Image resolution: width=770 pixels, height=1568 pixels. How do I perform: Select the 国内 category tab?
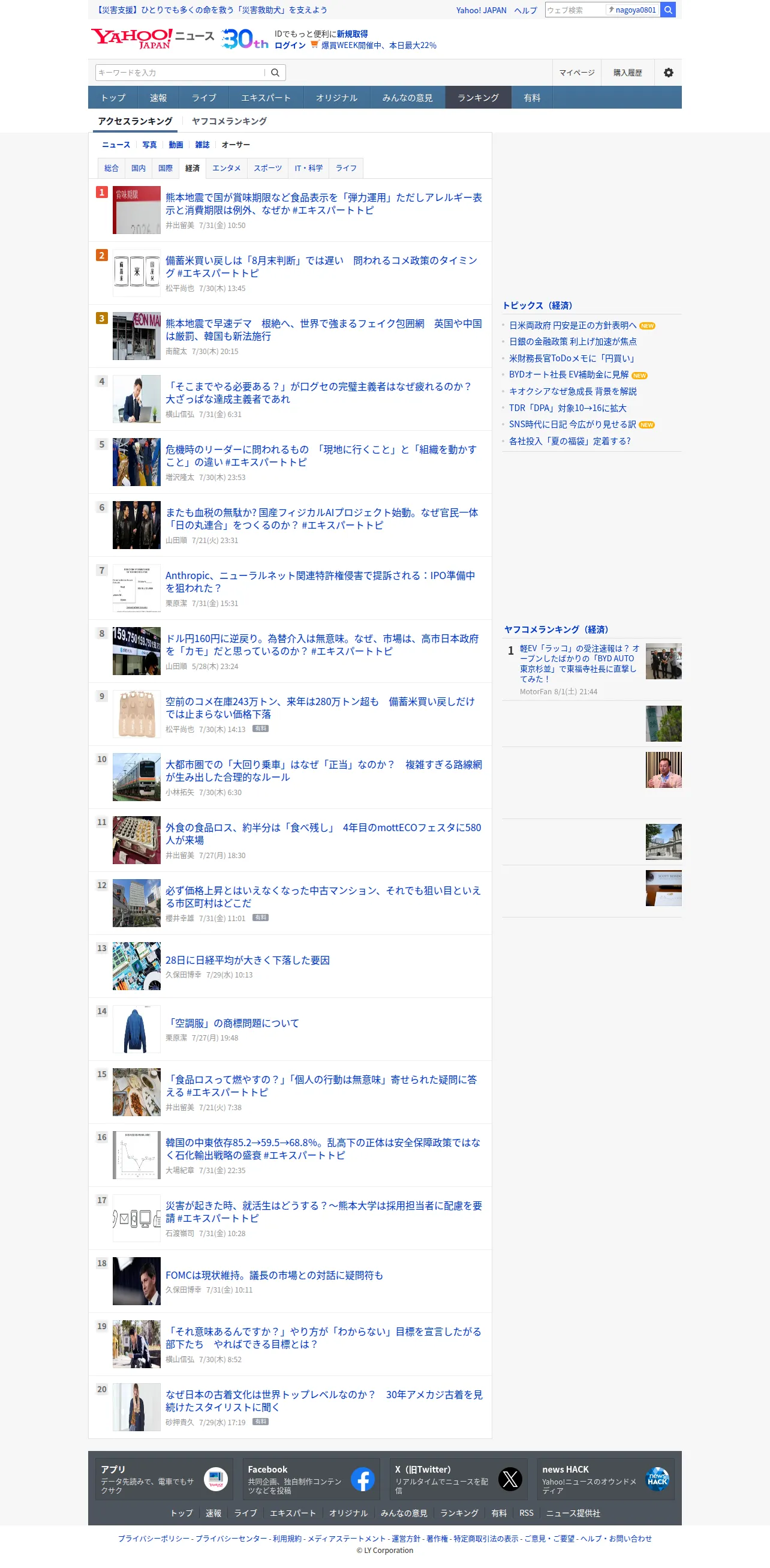pos(138,168)
